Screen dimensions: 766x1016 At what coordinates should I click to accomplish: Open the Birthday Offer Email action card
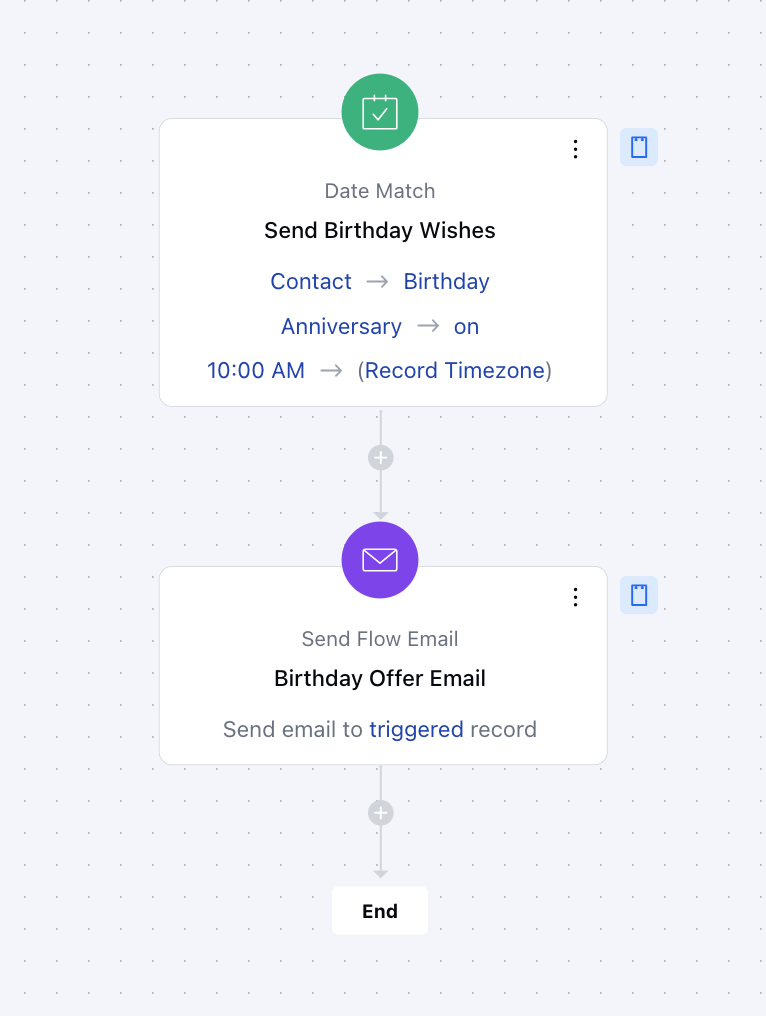(x=380, y=679)
